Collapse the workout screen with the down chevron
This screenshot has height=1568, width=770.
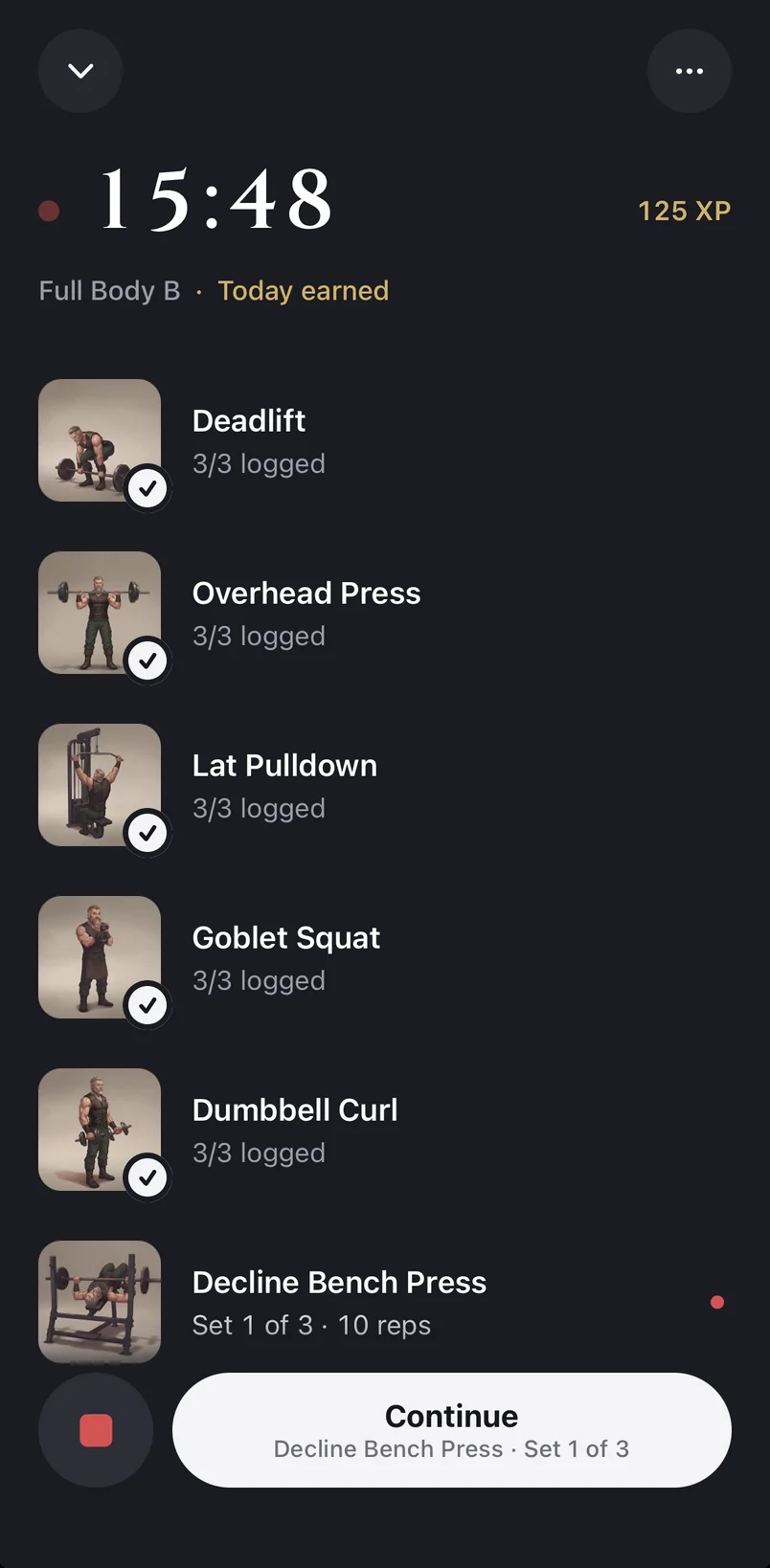80,71
